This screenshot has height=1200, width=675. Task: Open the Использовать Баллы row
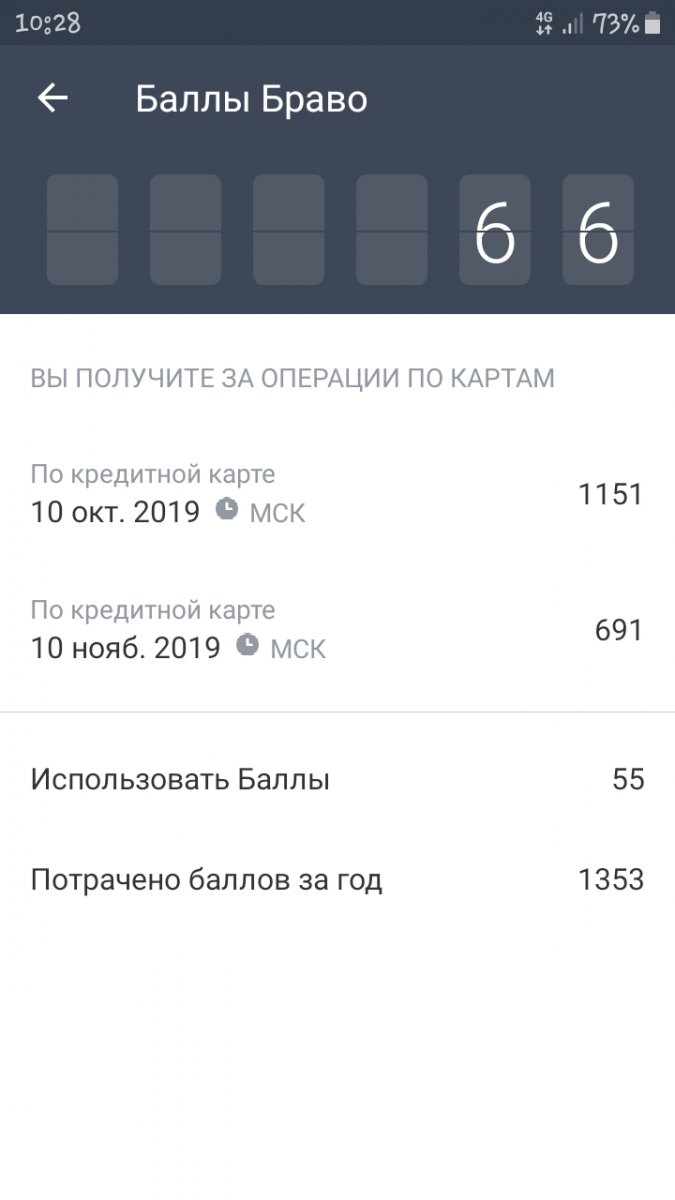pos(337,780)
